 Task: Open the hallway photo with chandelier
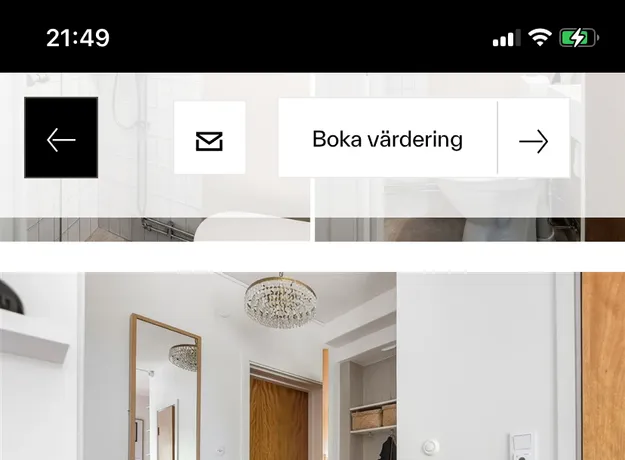coord(300,370)
